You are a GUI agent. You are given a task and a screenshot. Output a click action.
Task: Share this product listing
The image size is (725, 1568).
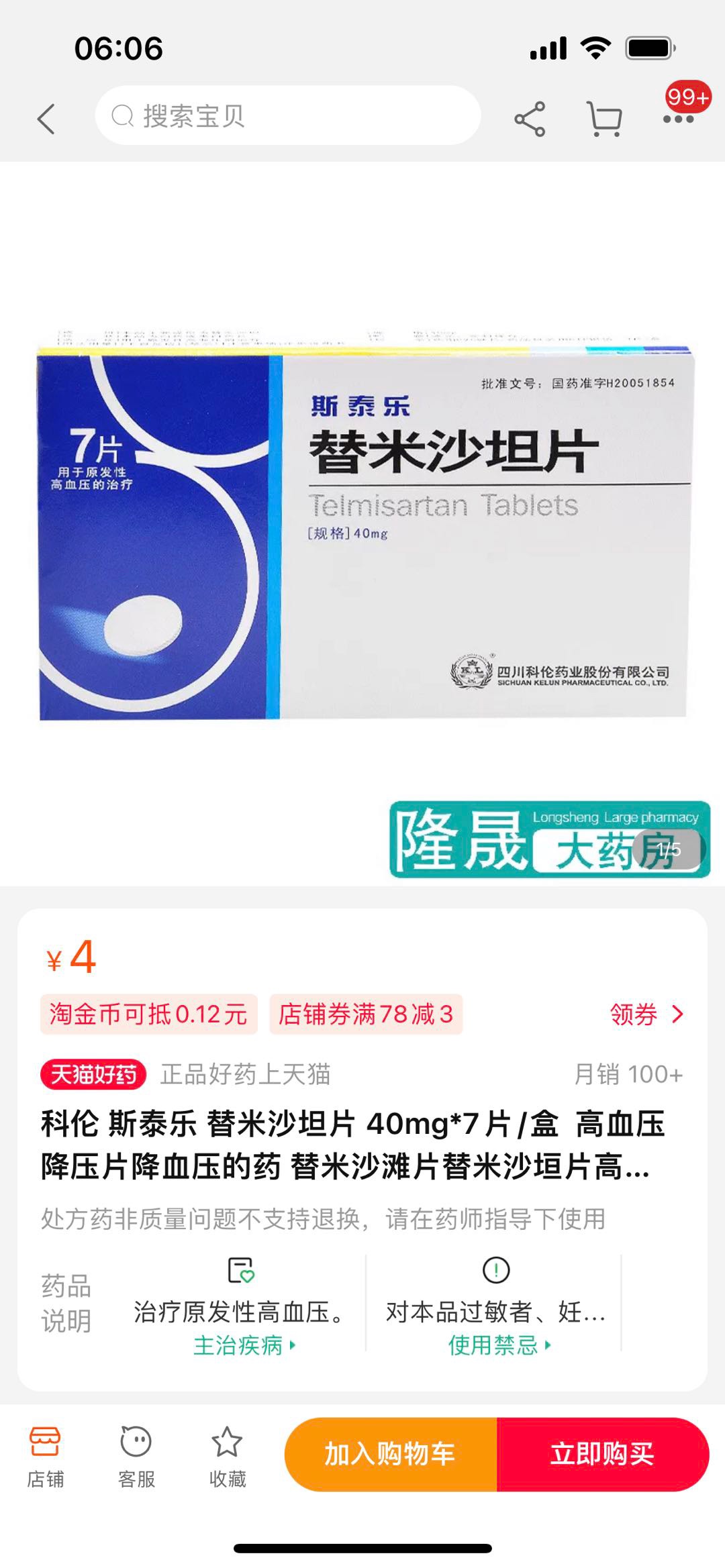pyautogui.click(x=530, y=119)
